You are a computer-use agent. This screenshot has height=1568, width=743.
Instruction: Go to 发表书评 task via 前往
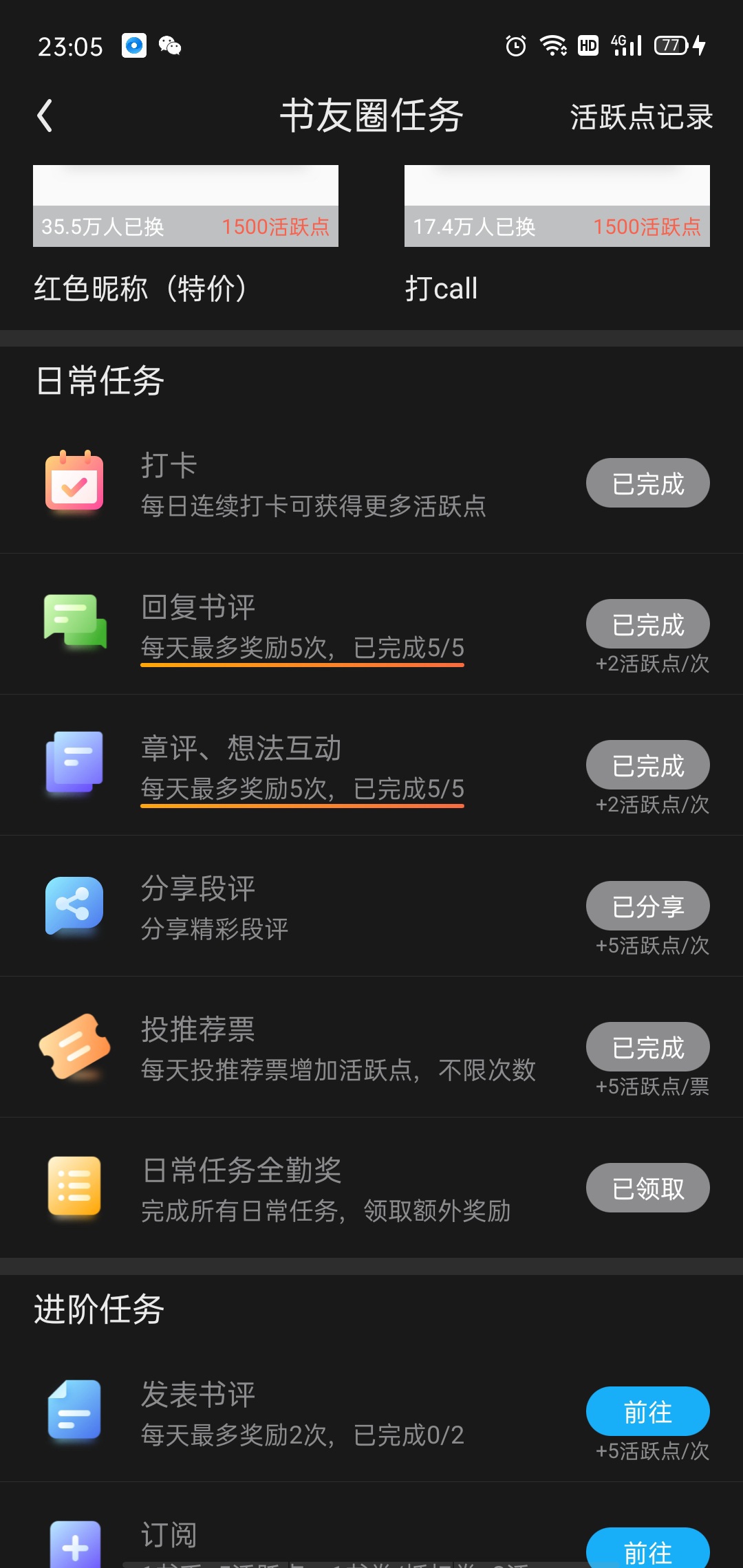(x=647, y=1412)
